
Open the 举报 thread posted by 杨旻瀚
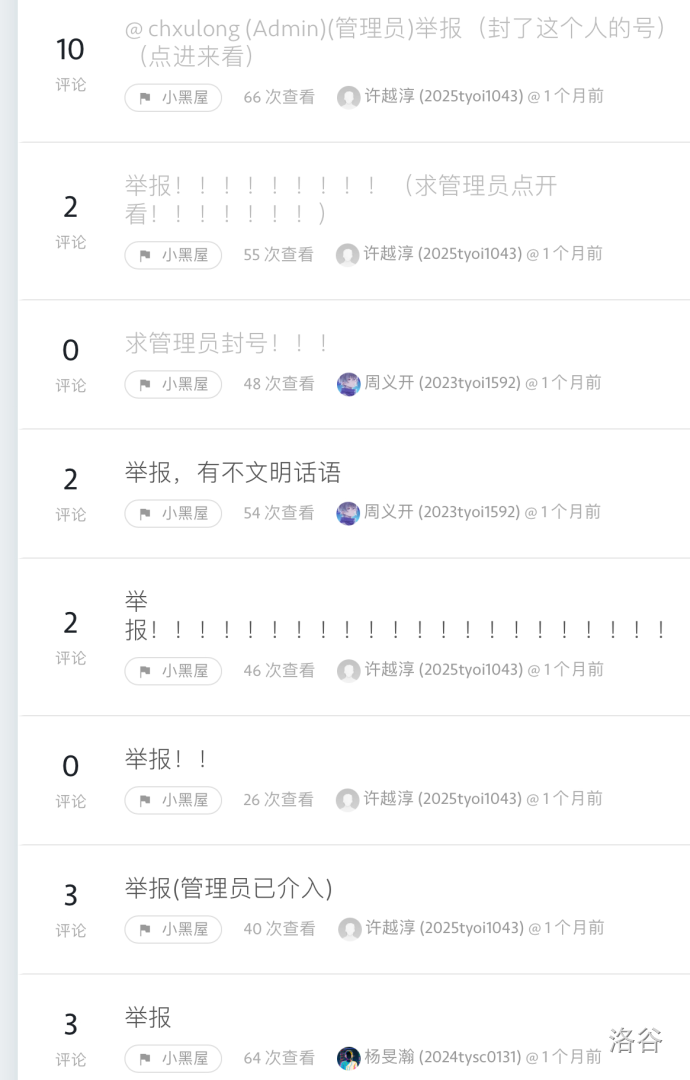(148, 1018)
